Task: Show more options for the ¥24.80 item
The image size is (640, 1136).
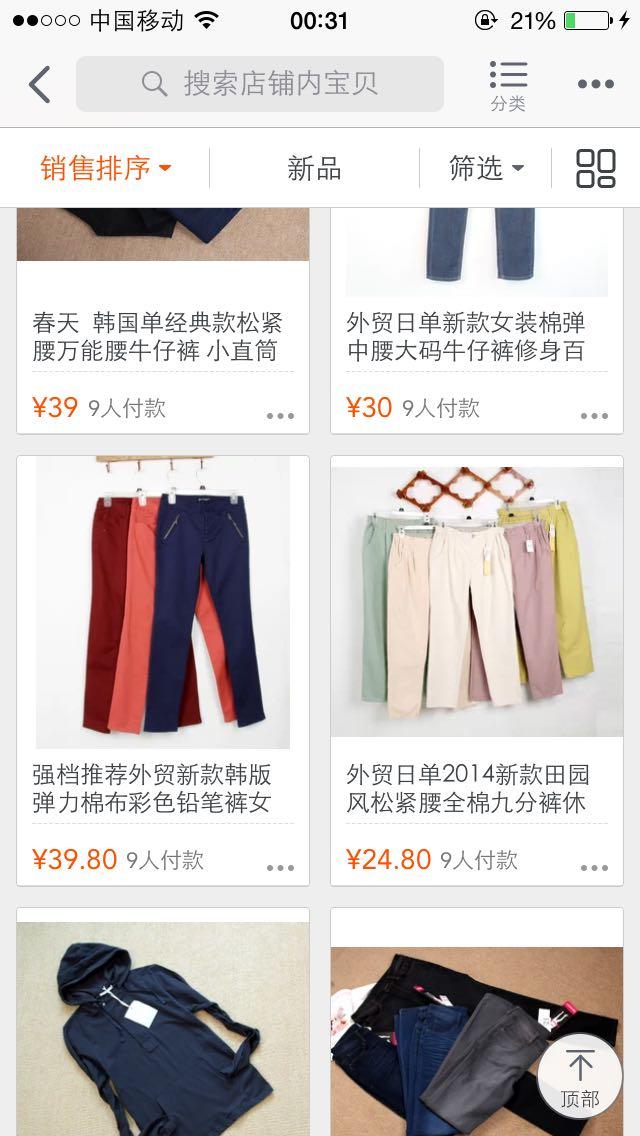Action: (x=594, y=868)
